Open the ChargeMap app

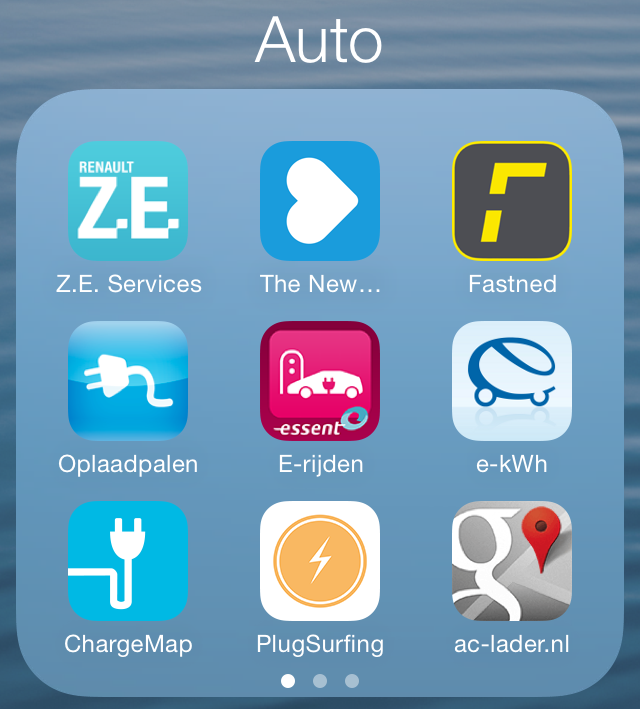pyautogui.click(x=128, y=561)
